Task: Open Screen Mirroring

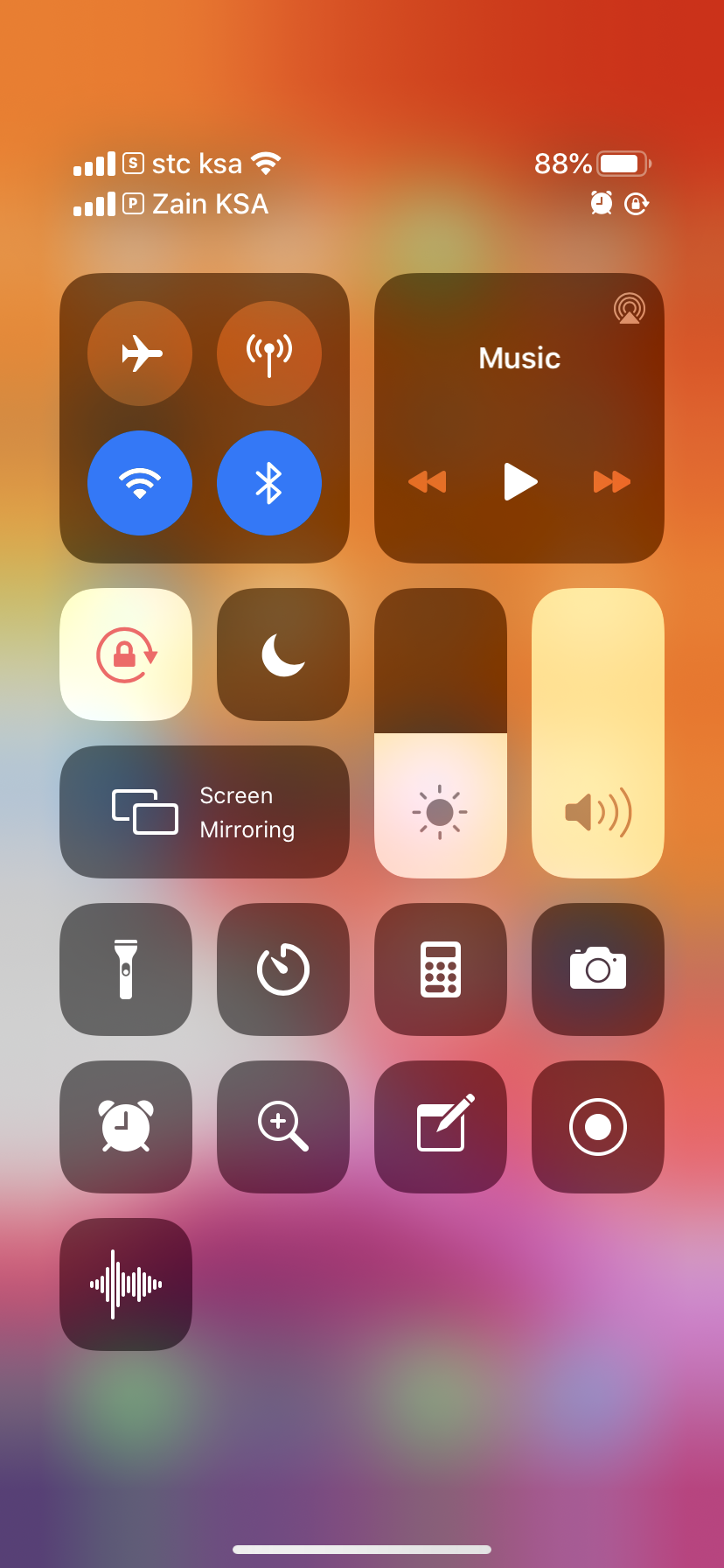Action: point(205,812)
